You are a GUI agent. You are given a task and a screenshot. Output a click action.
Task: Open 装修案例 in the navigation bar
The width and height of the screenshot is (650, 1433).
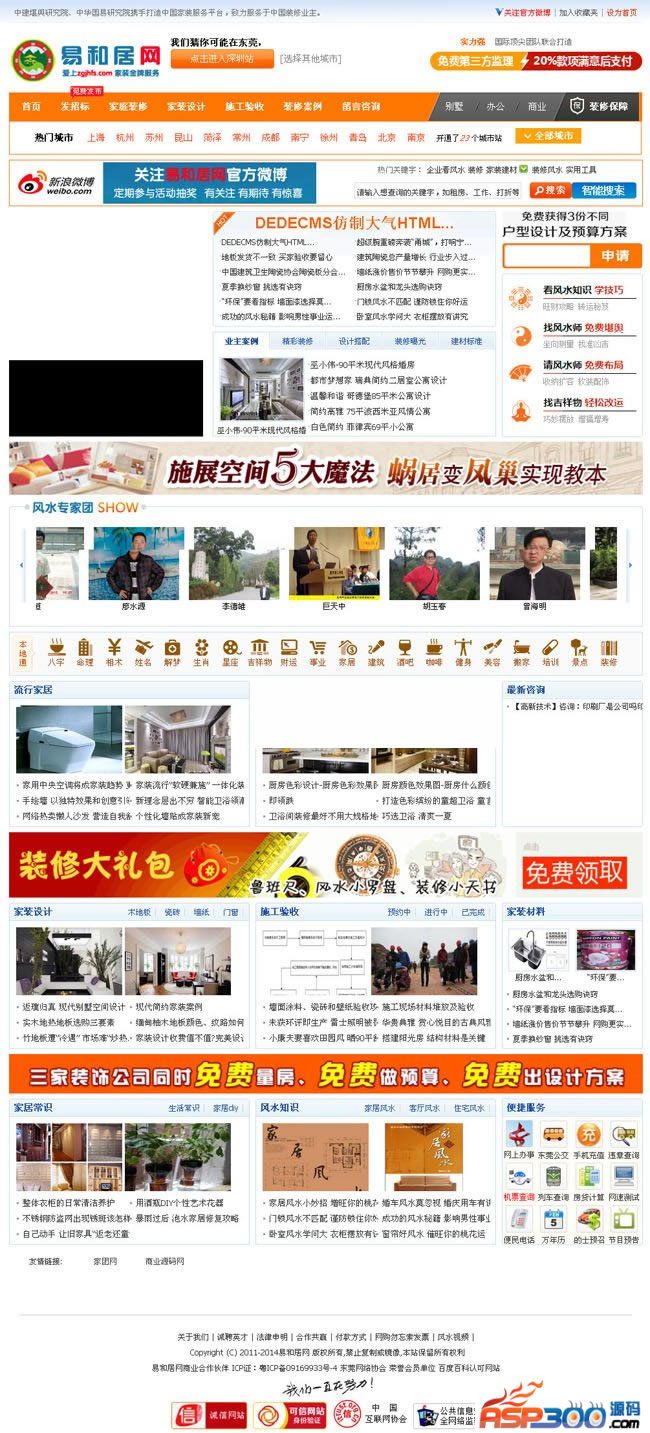pos(302,107)
